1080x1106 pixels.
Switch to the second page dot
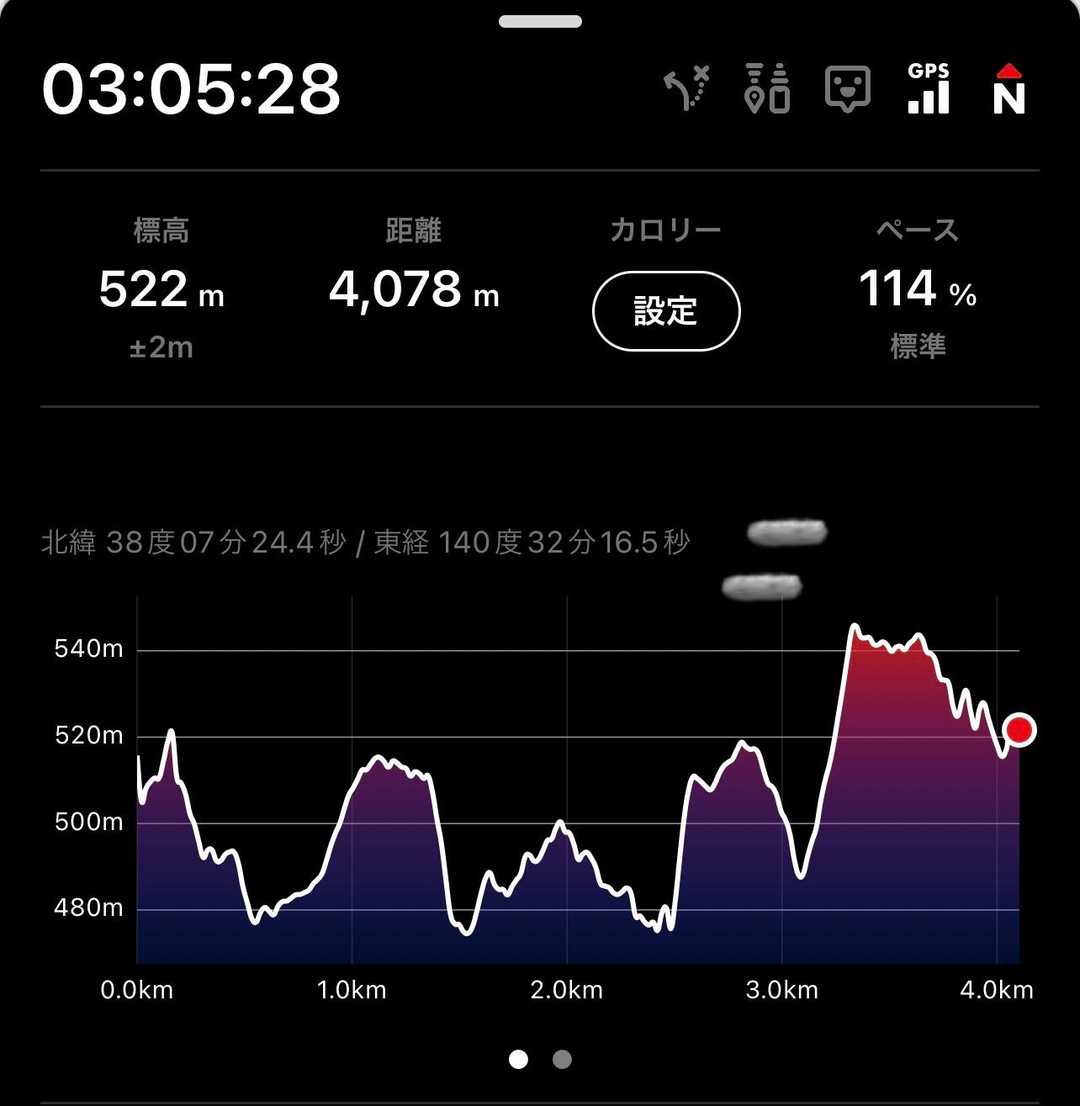pos(562,1059)
